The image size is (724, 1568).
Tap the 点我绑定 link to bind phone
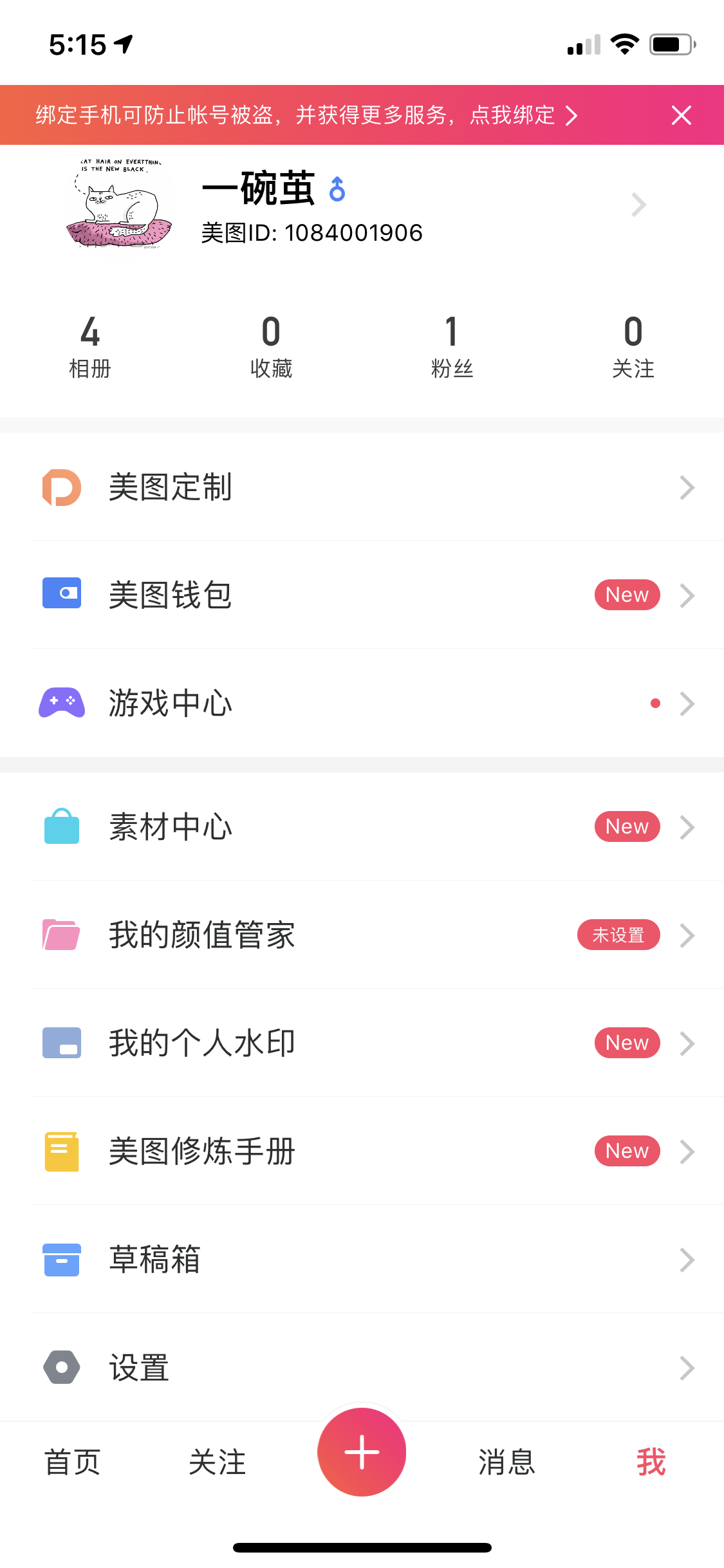pos(523,115)
